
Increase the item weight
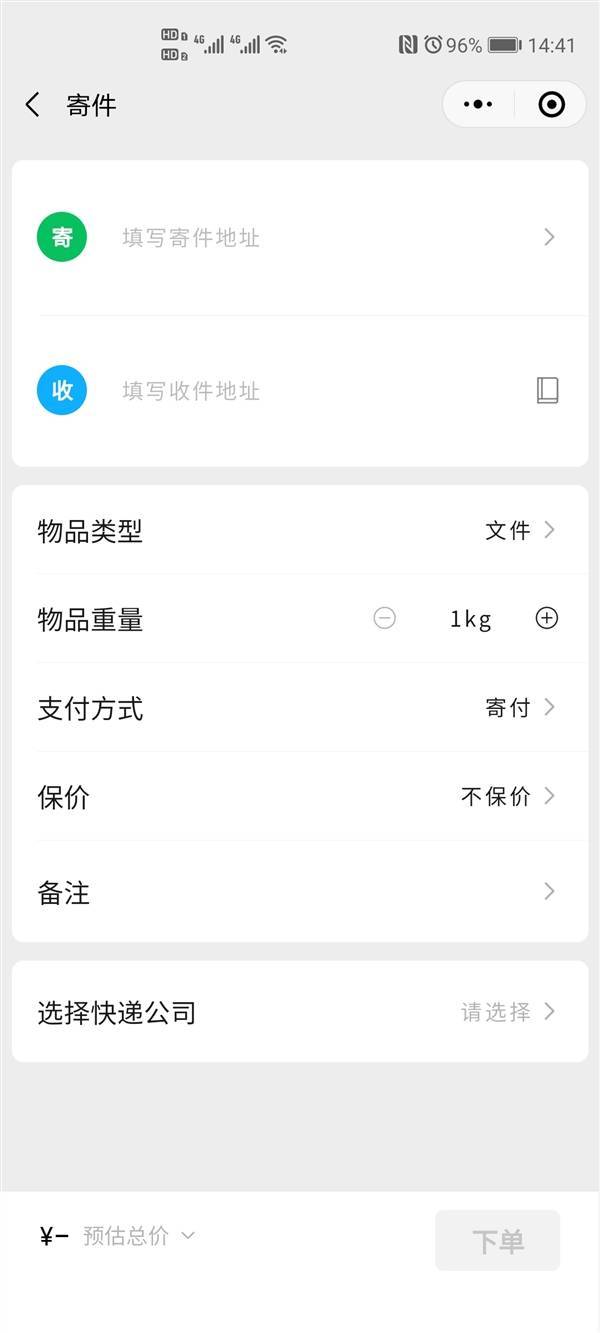tap(546, 619)
